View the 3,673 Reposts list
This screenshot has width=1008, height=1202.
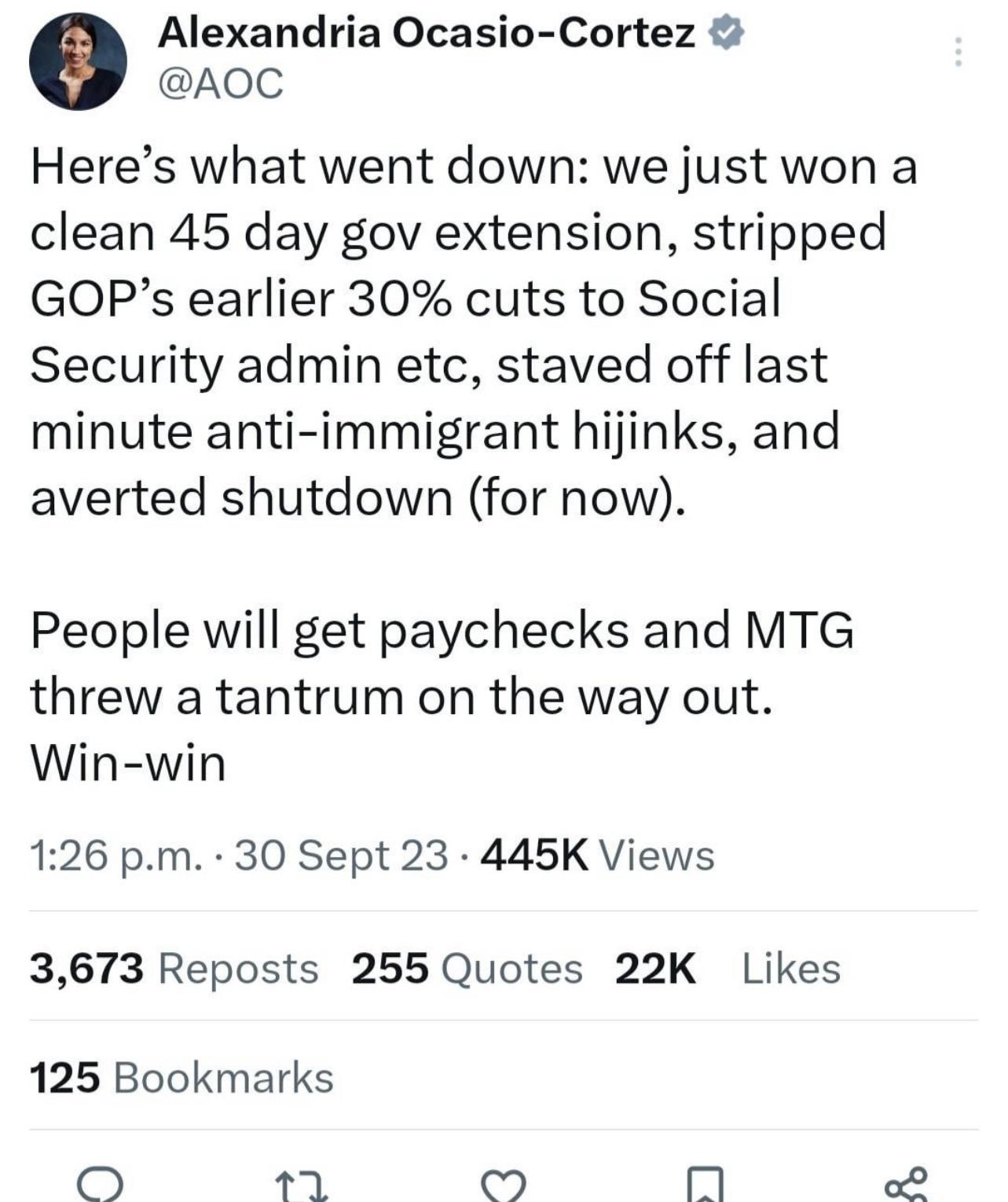pyautogui.click(x=174, y=968)
